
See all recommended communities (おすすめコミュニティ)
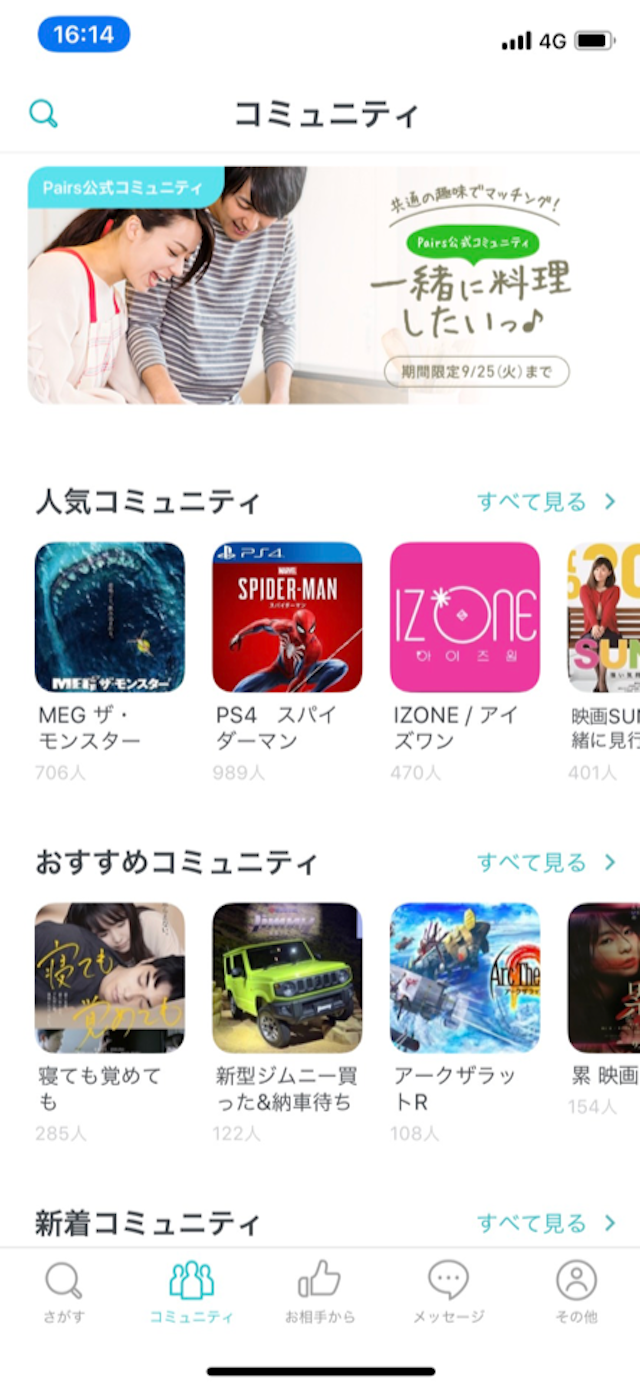pos(546,862)
